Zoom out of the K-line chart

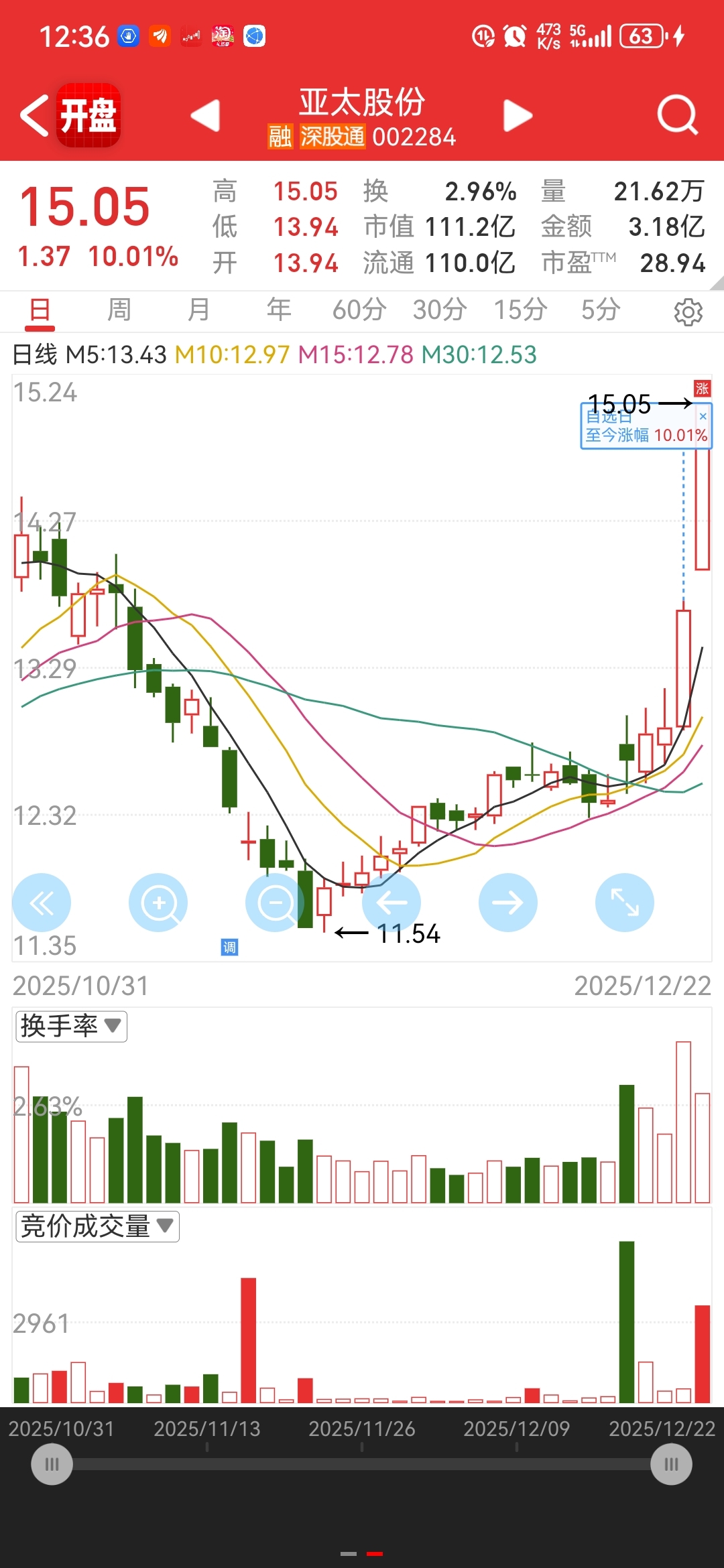tap(275, 903)
